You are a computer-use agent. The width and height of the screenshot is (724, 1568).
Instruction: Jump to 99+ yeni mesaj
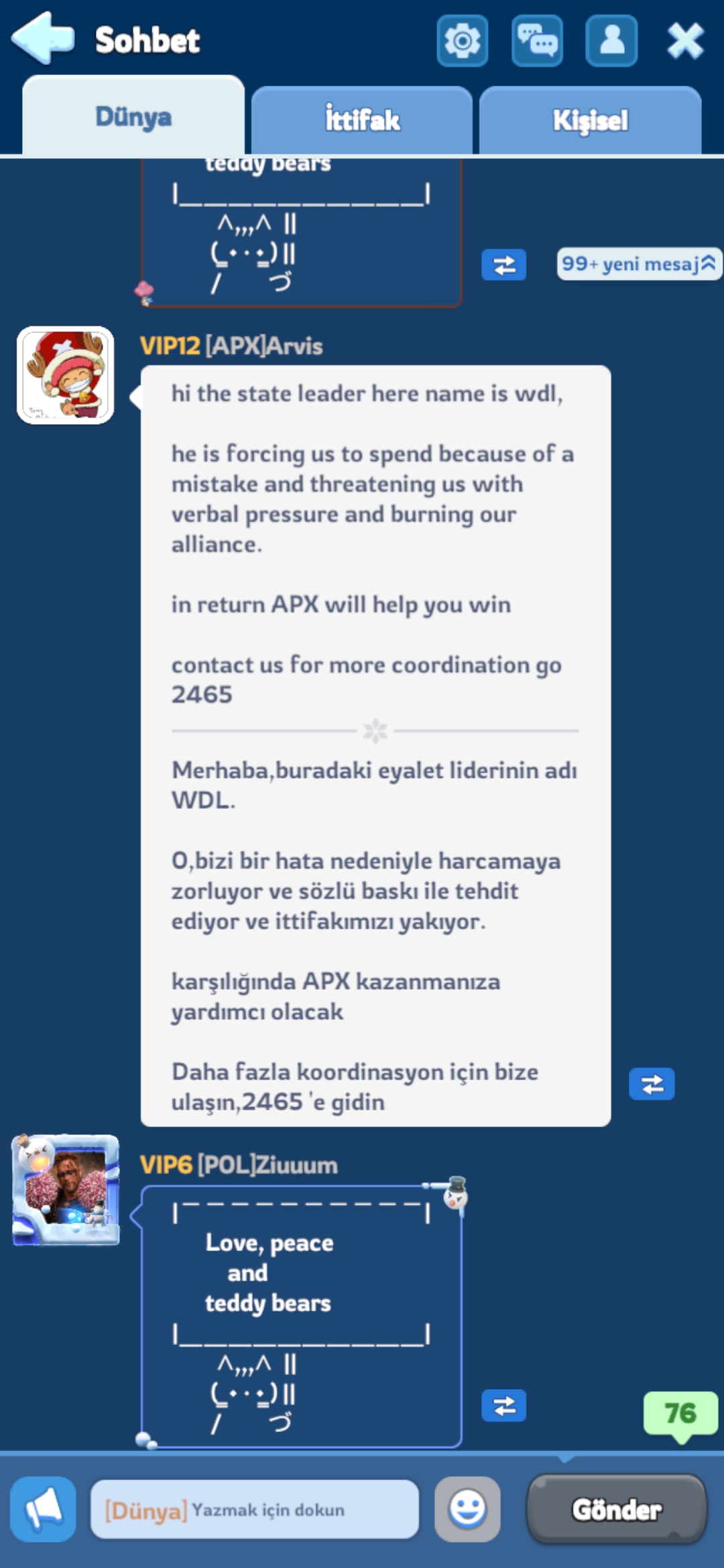[639, 264]
